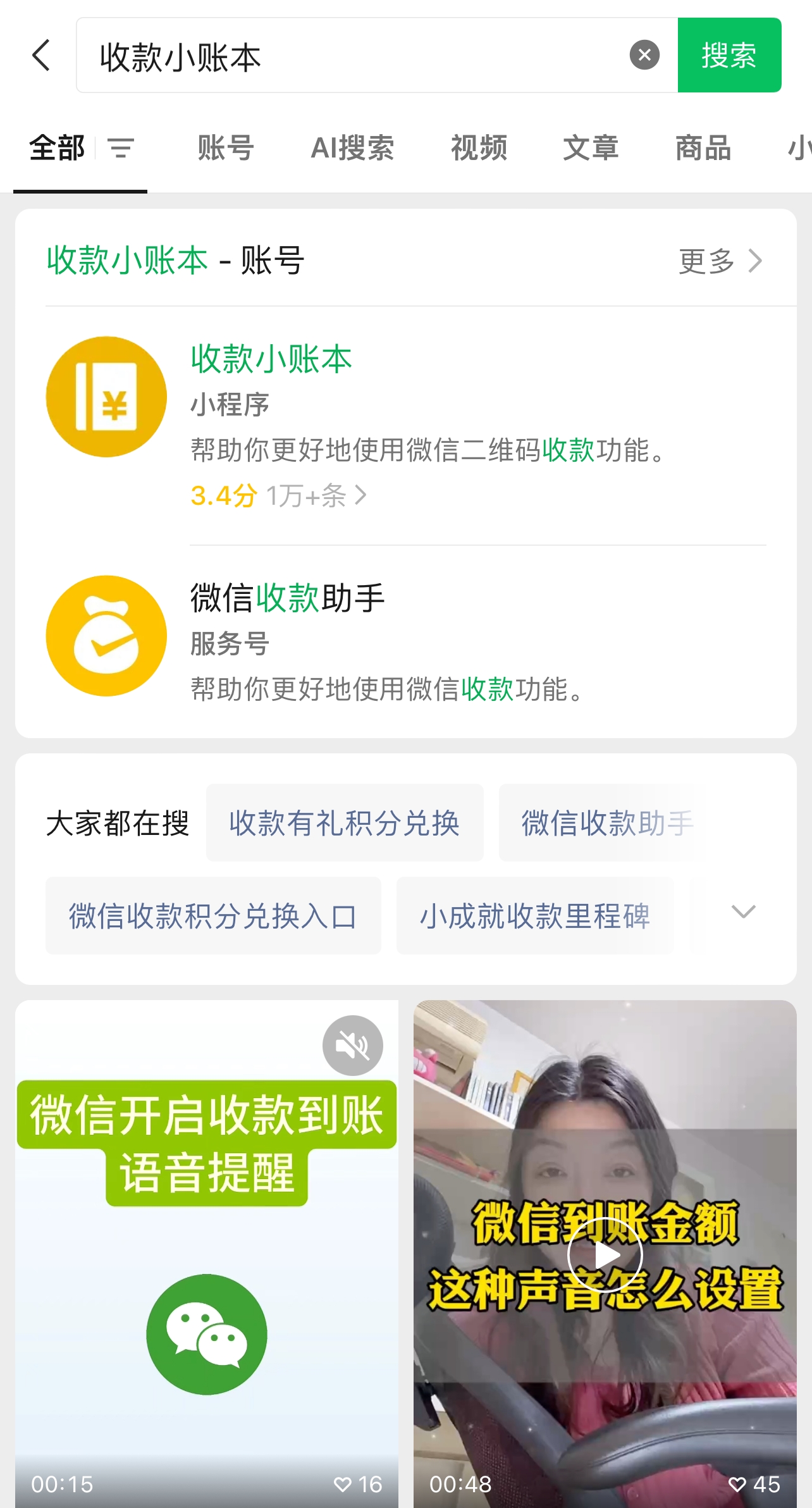812x1508 pixels.
Task: Open the 收款小账本 mini program
Action: coord(271,359)
